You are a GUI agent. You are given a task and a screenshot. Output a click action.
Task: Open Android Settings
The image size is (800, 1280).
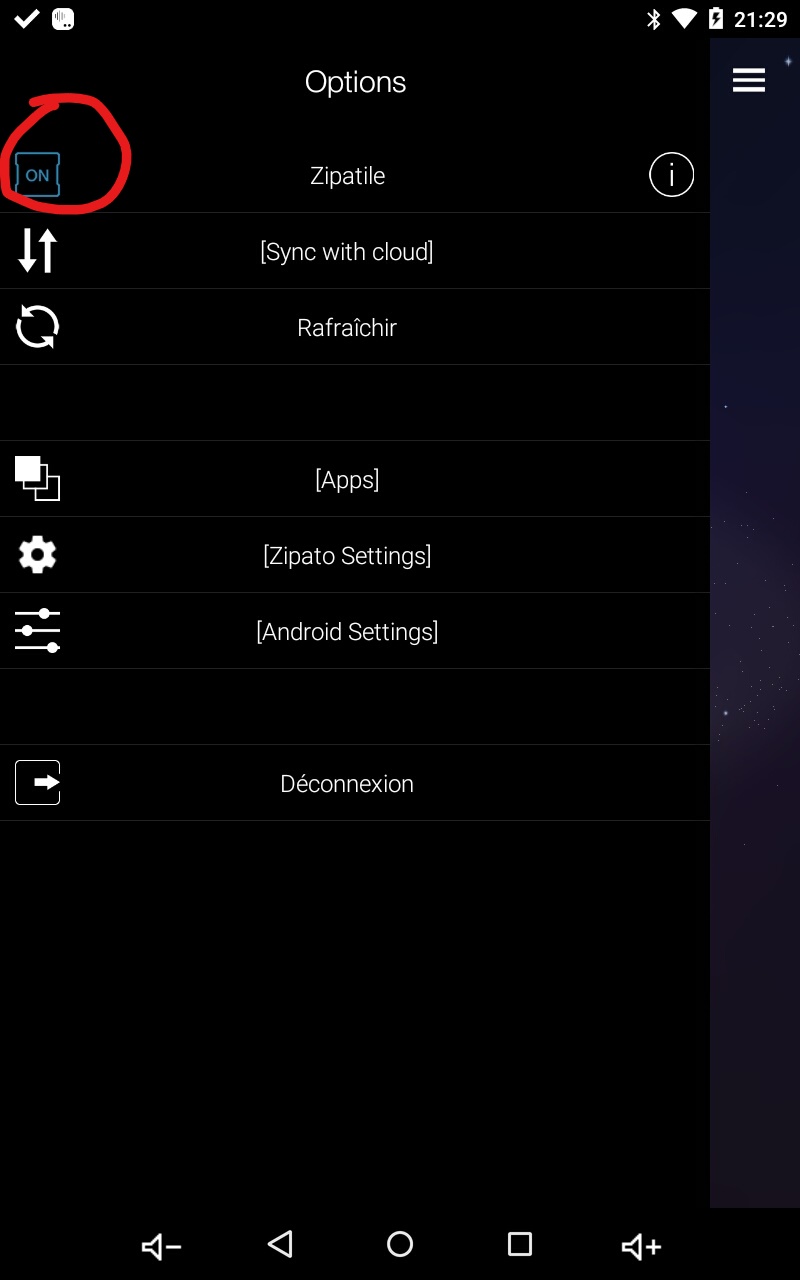tap(347, 632)
